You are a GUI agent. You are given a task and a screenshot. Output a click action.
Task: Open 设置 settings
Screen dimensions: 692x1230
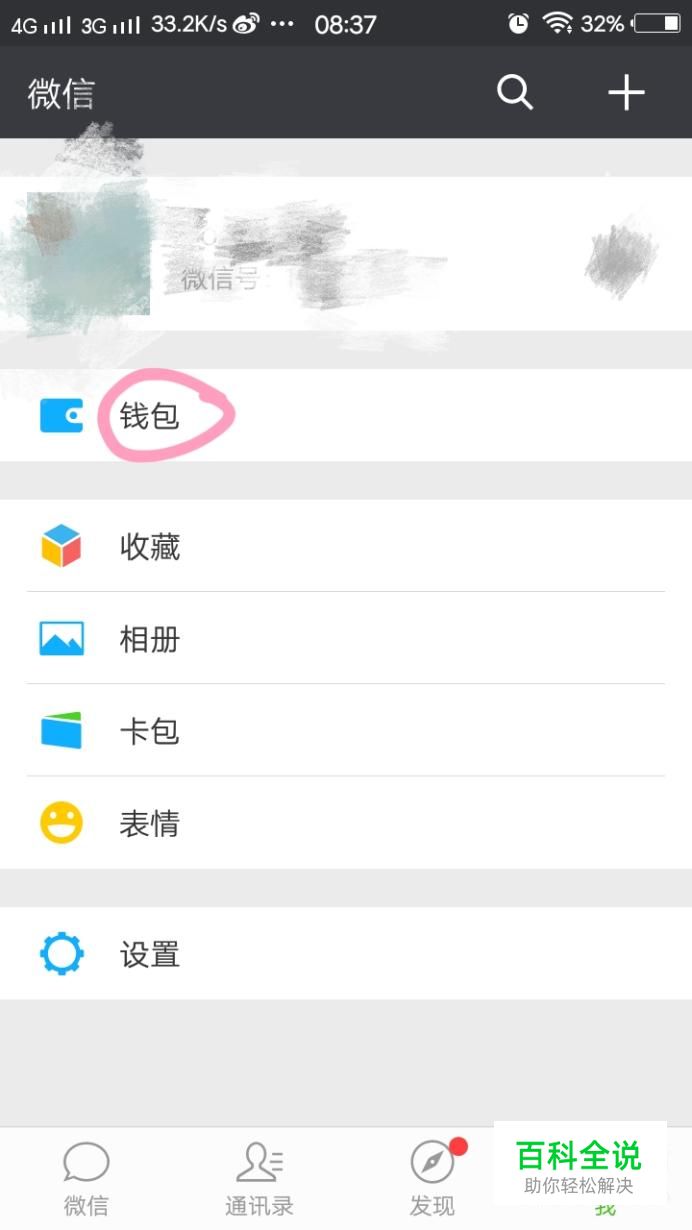click(150, 954)
